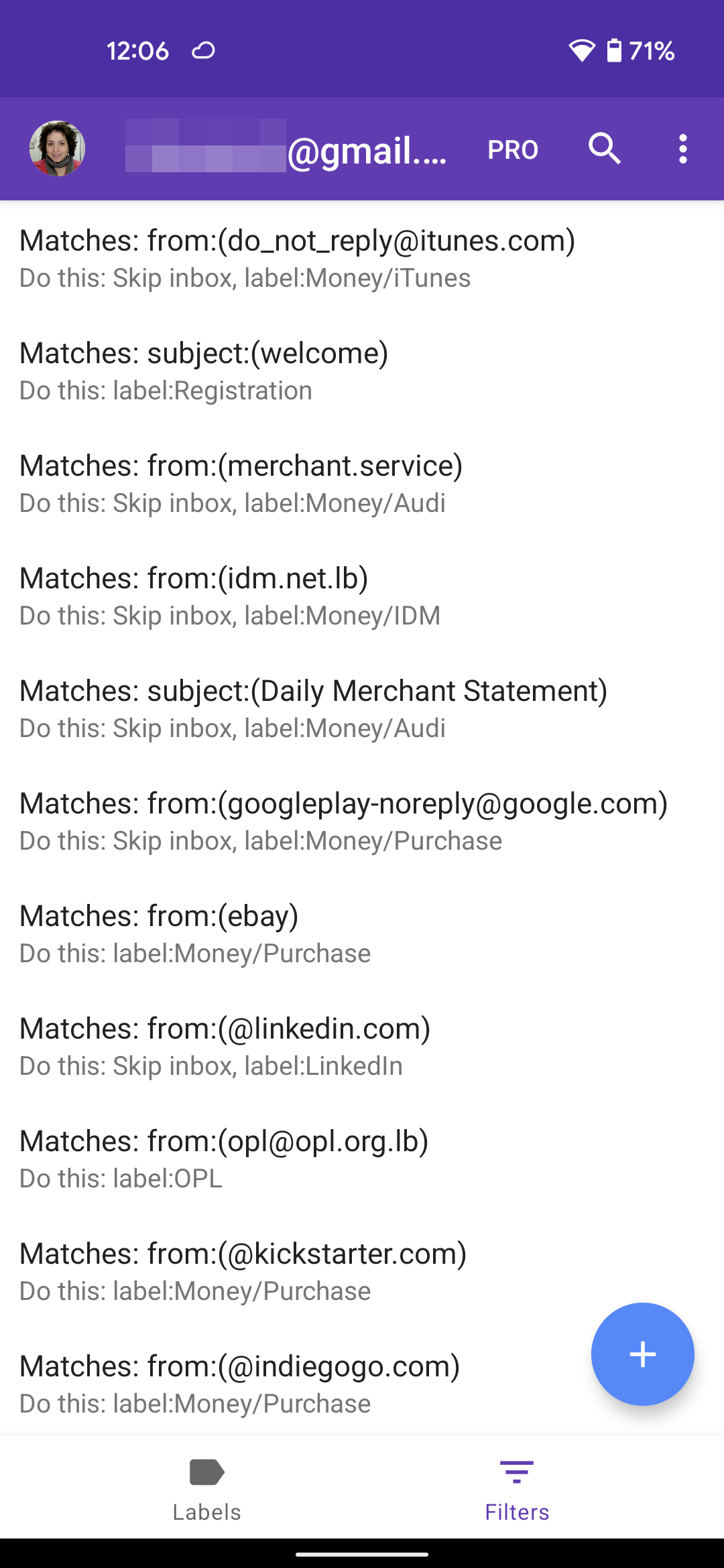Add a new filter with the plus button

point(642,1354)
